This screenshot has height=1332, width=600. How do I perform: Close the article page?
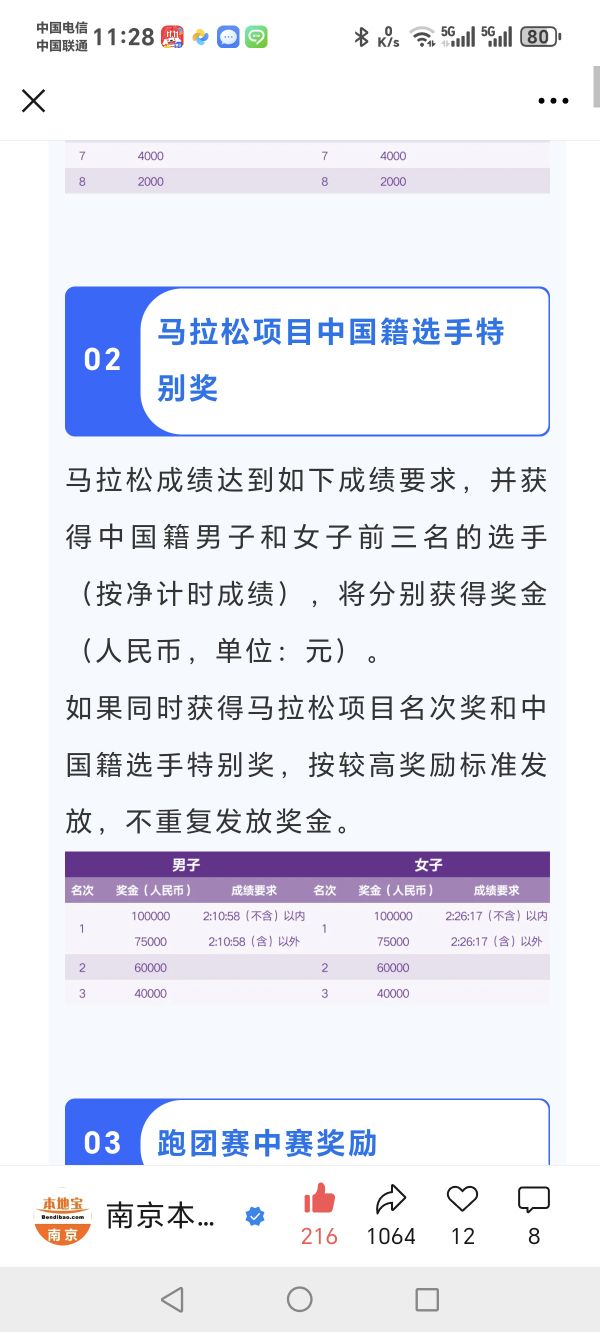click(x=34, y=101)
